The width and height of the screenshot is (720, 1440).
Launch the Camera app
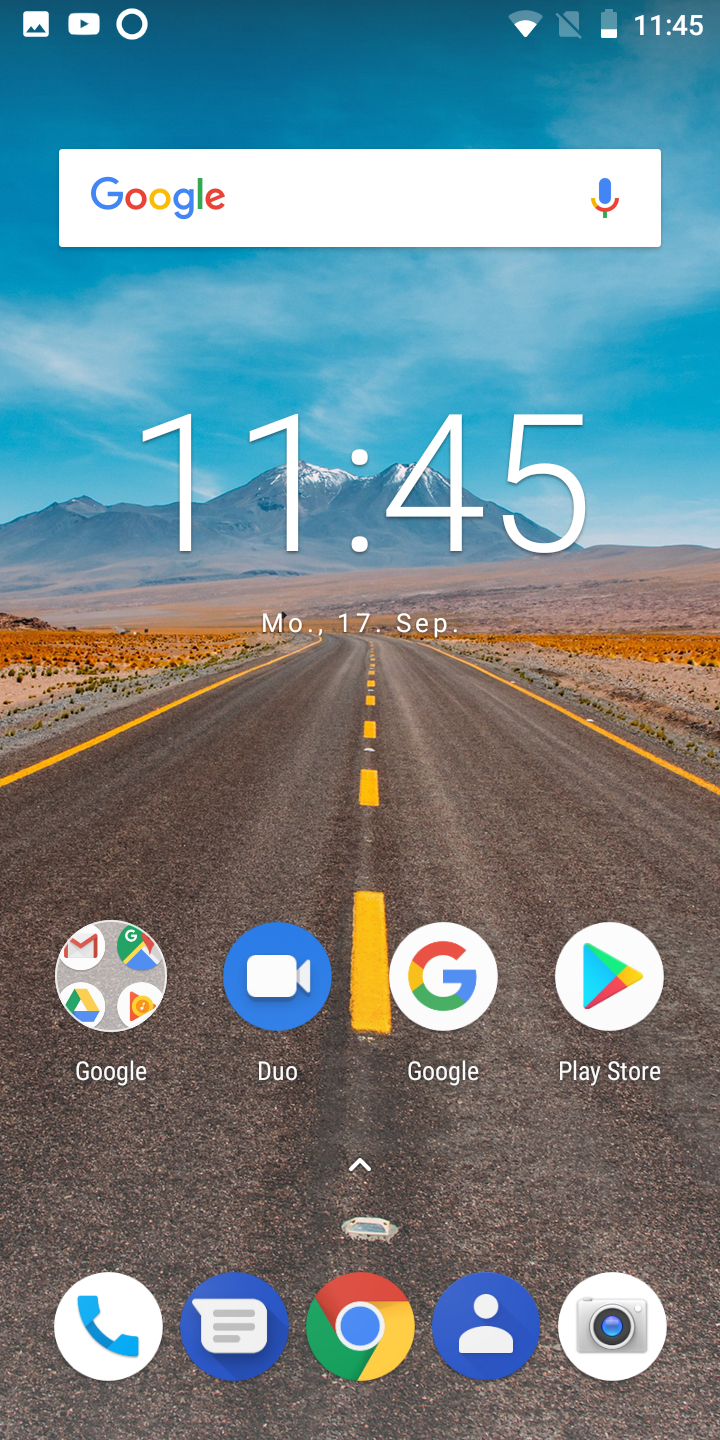click(612, 1326)
